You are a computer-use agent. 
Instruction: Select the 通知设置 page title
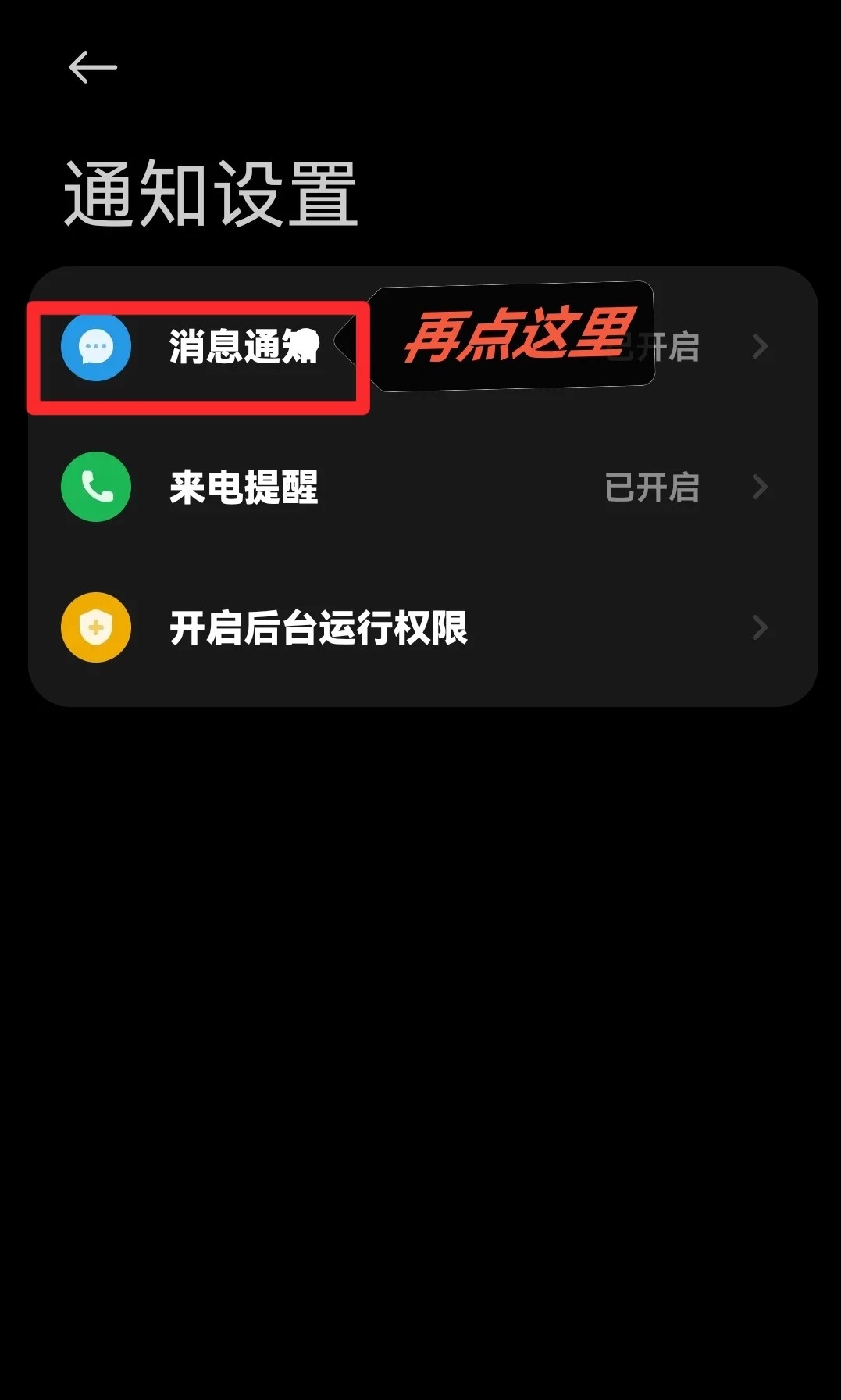(x=209, y=191)
